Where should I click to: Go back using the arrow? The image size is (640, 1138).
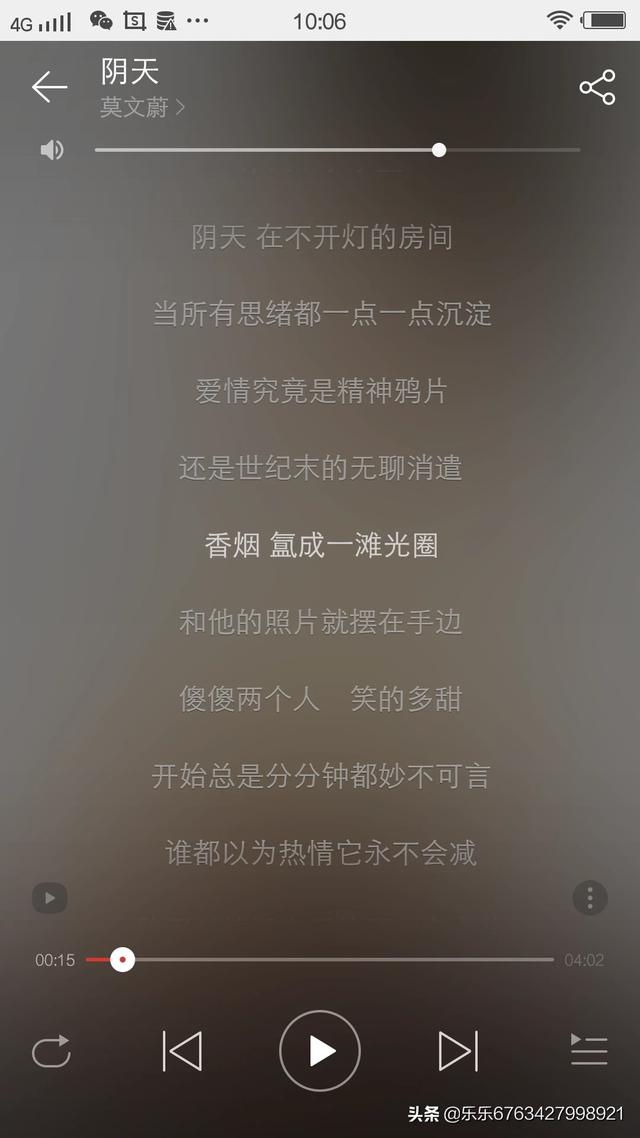click(x=49, y=88)
